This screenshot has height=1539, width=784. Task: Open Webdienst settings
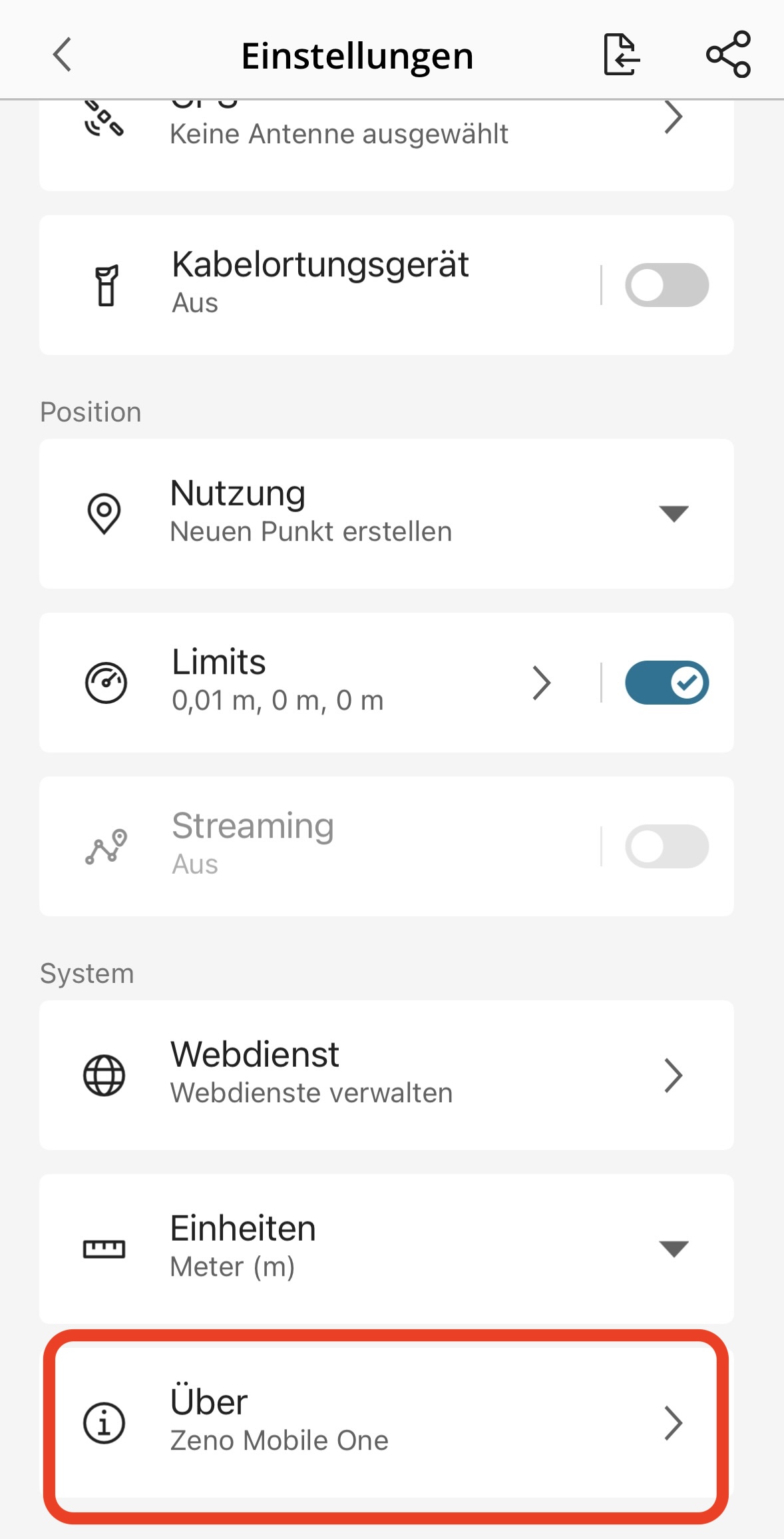coord(386,1075)
